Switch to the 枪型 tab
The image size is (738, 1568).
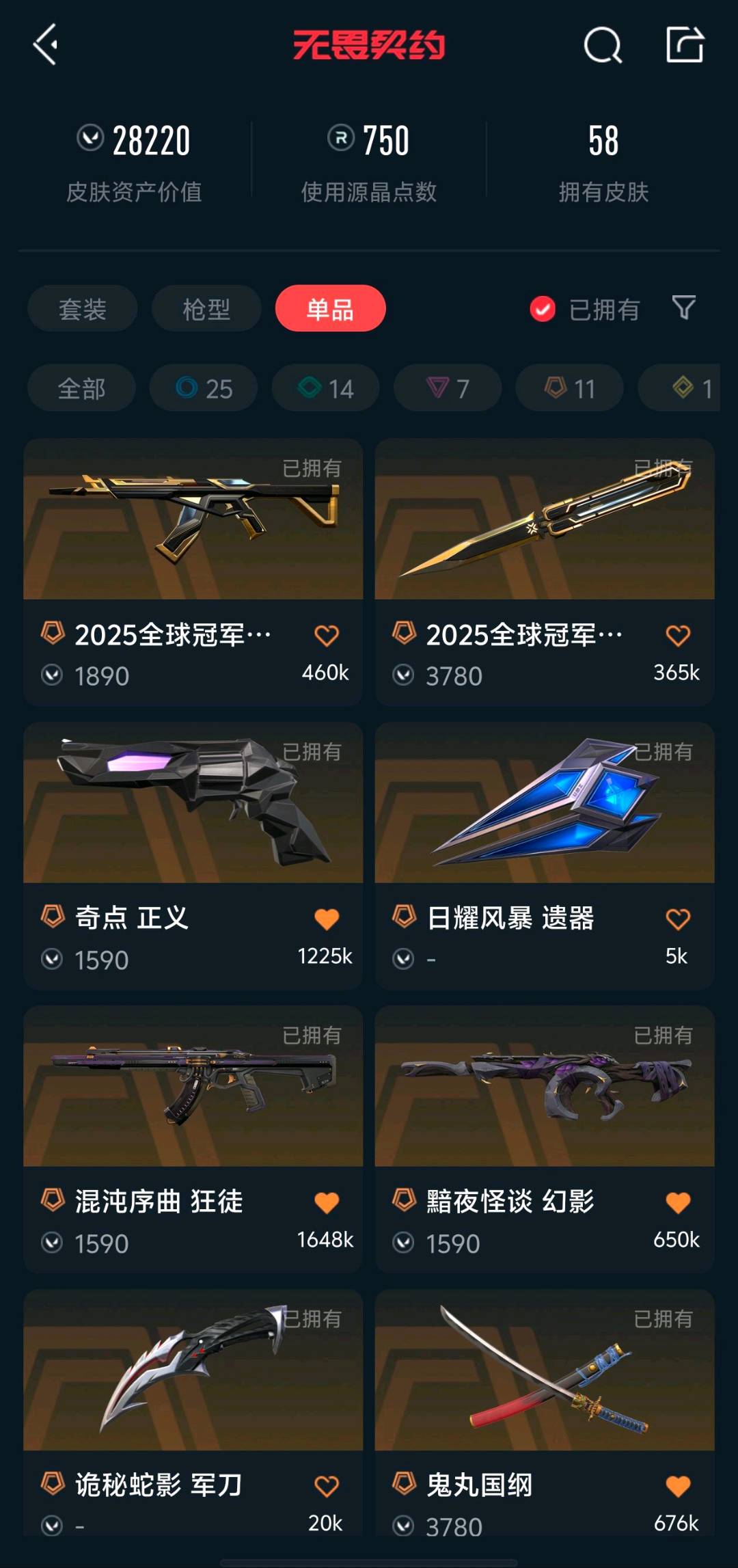206,309
